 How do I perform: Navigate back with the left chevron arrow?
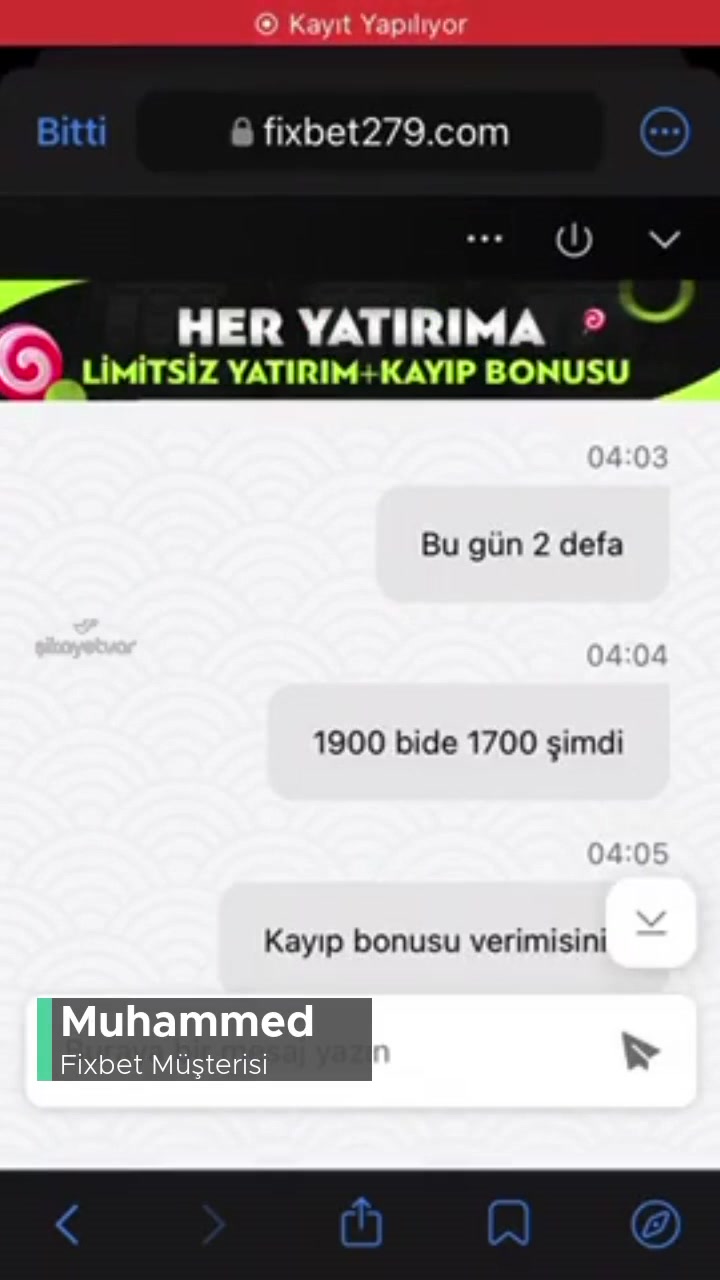click(x=66, y=1223)
